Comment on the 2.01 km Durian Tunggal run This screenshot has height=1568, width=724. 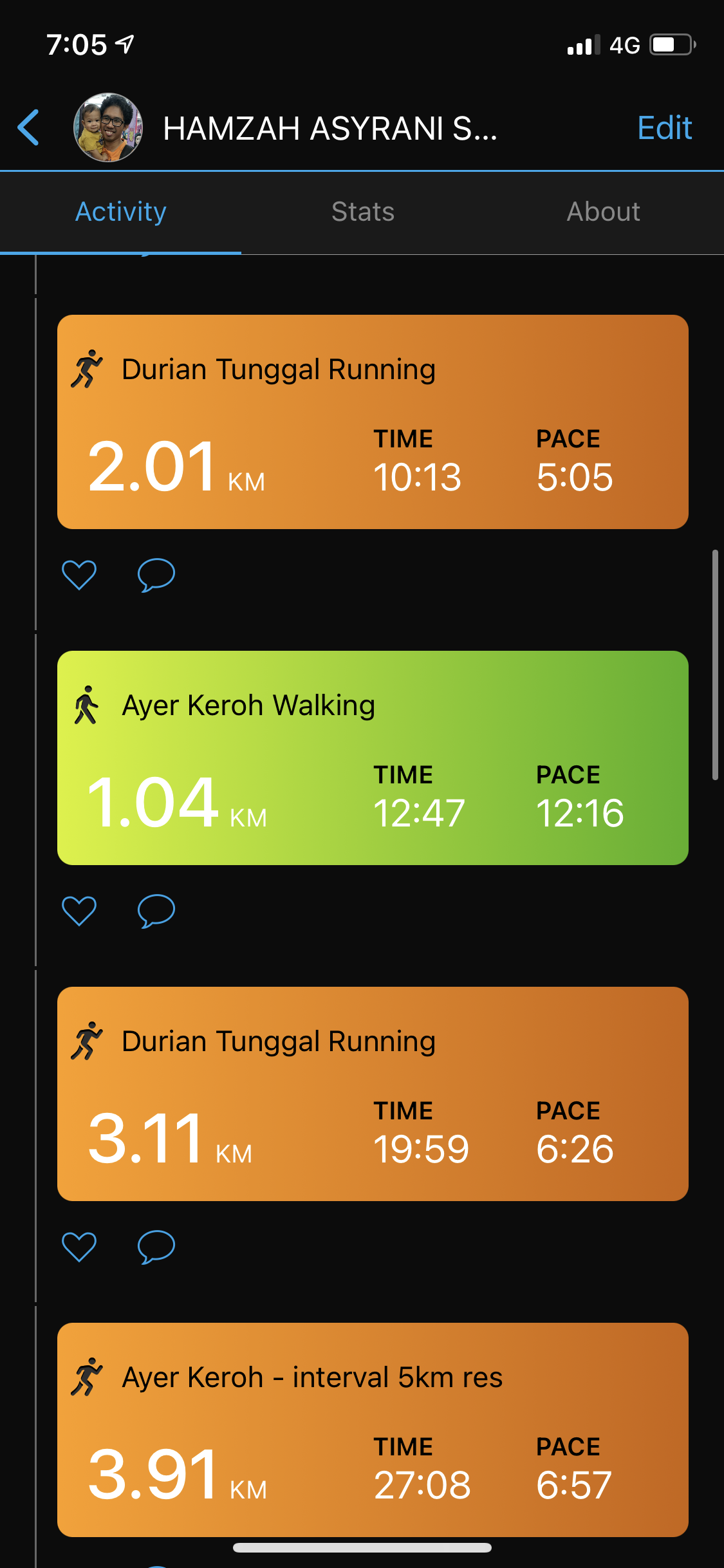coord(156,574)
